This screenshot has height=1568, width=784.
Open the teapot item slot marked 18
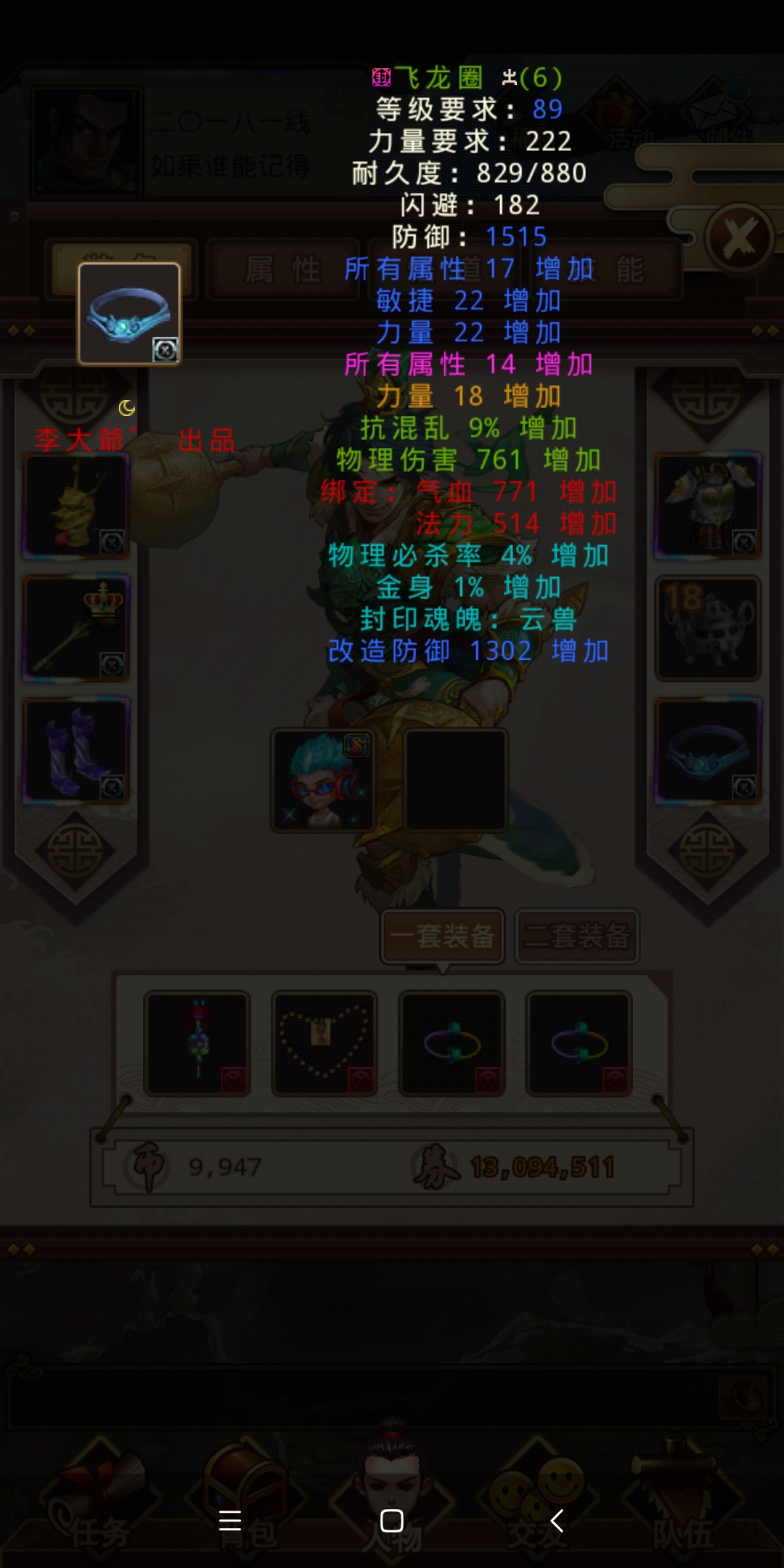click(708, 629)
